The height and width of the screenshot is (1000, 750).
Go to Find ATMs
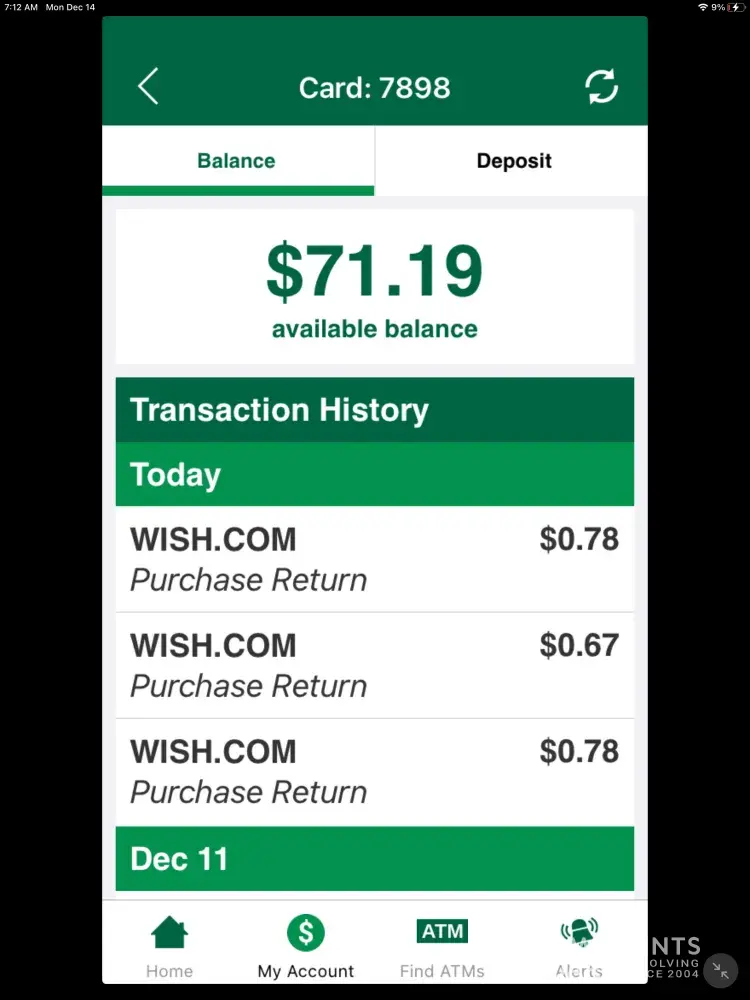[442, 946]
